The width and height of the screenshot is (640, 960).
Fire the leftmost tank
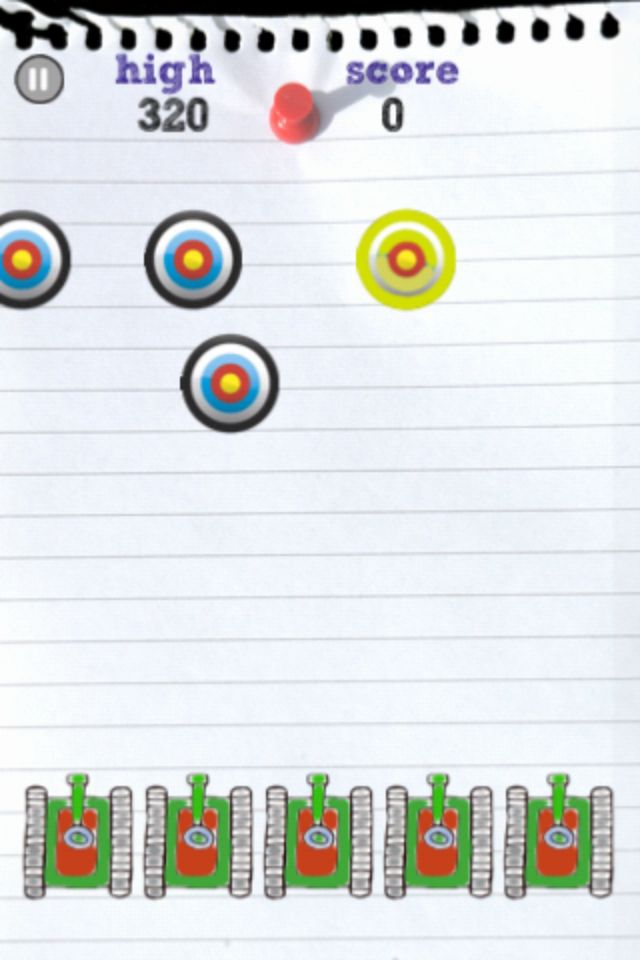tap(78, 838)
